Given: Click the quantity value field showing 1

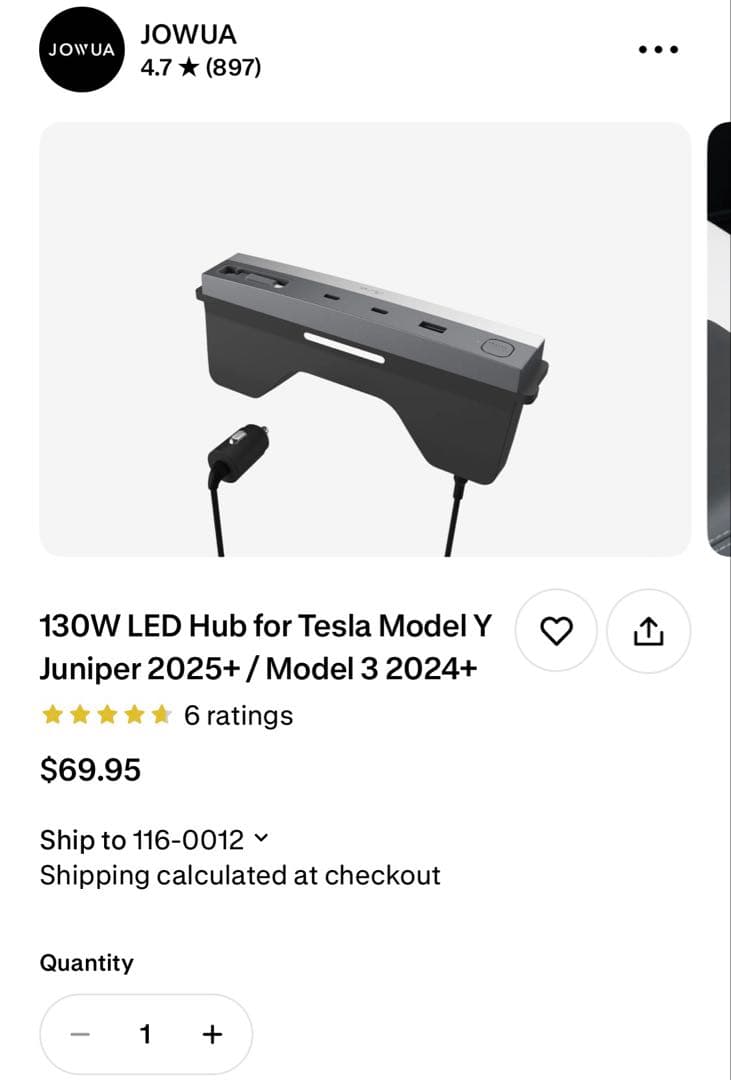Looking at the screenshot, I should [147, 1035].
